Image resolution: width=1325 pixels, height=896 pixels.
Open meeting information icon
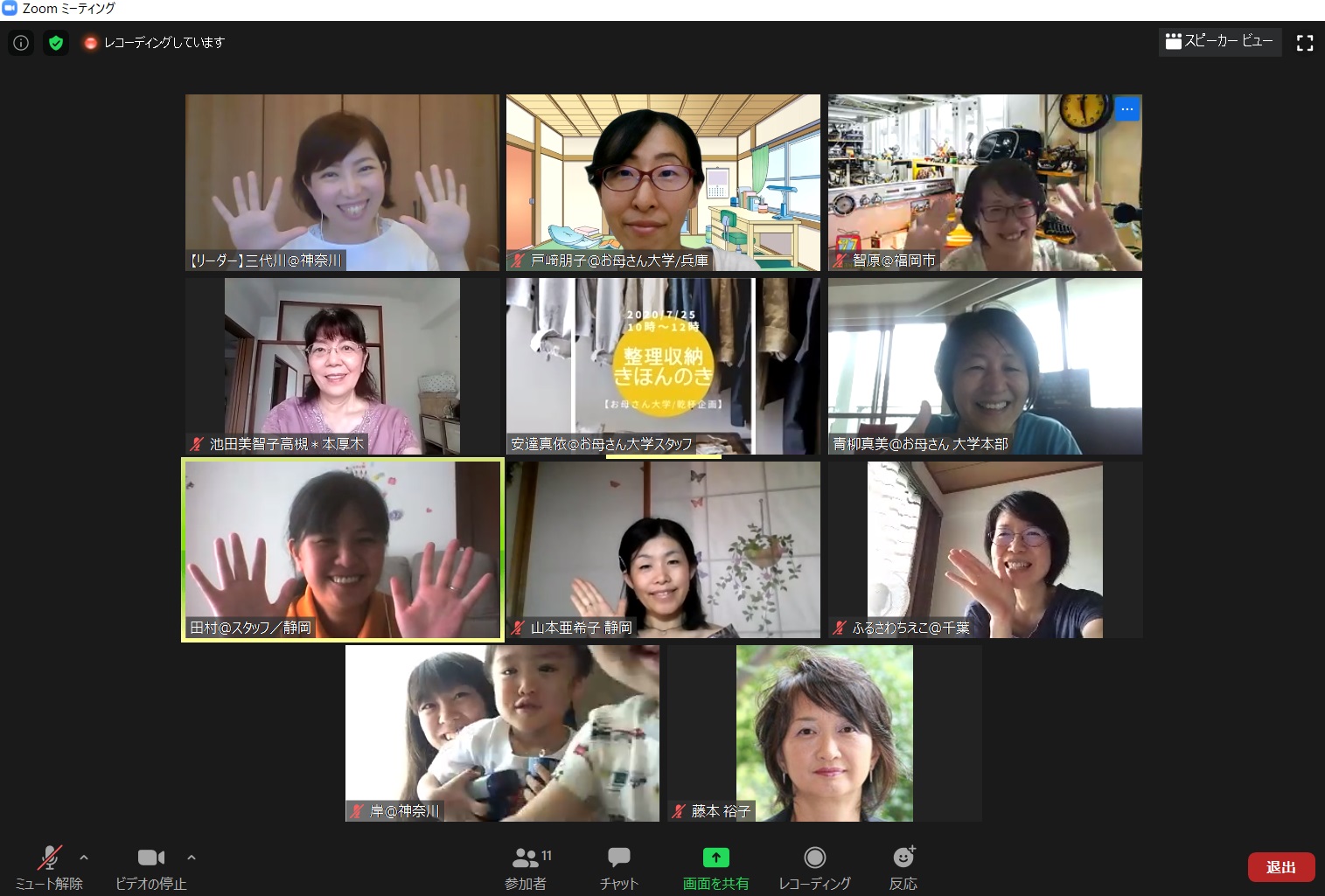click(x=21, y=42)
